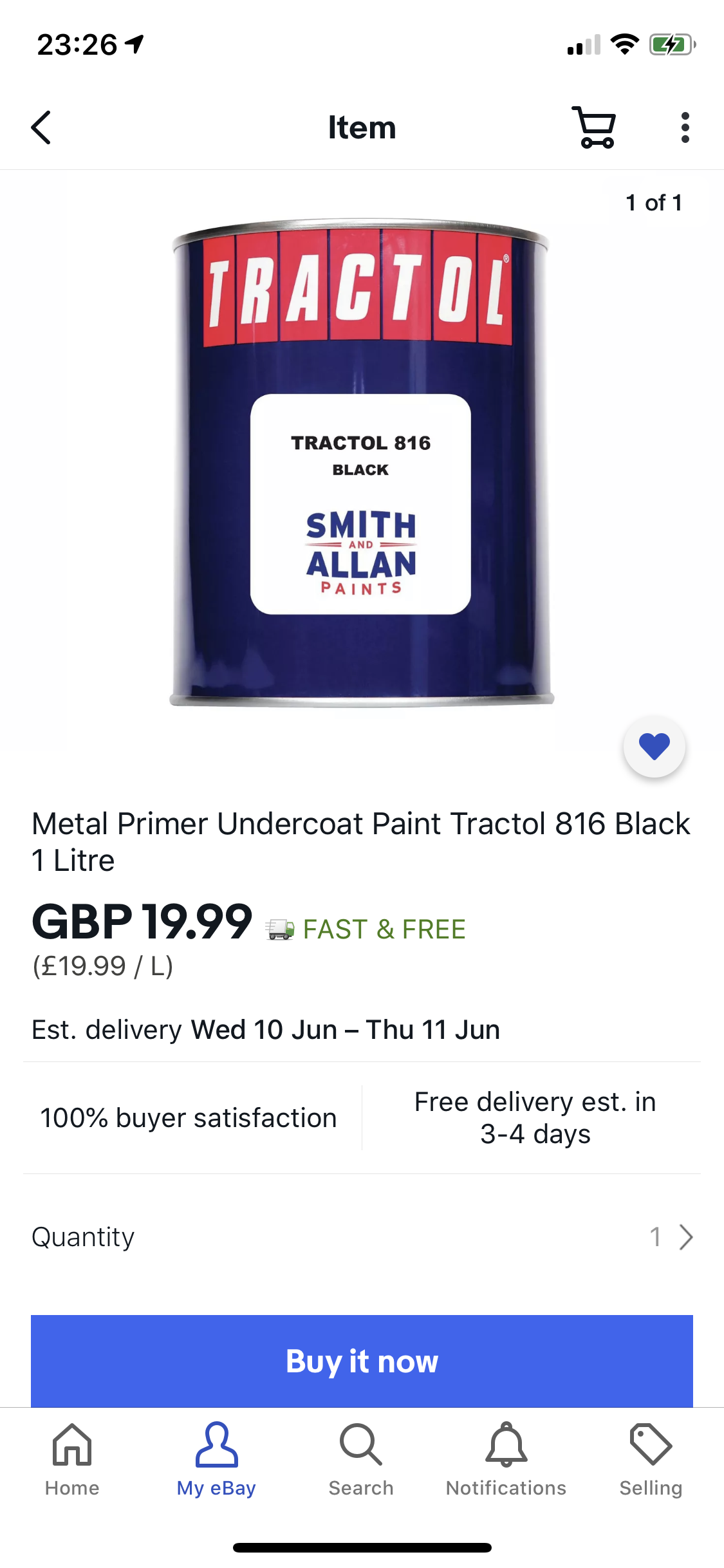
Task: Open the three-dot overflow menu
Action: point(685,127)
